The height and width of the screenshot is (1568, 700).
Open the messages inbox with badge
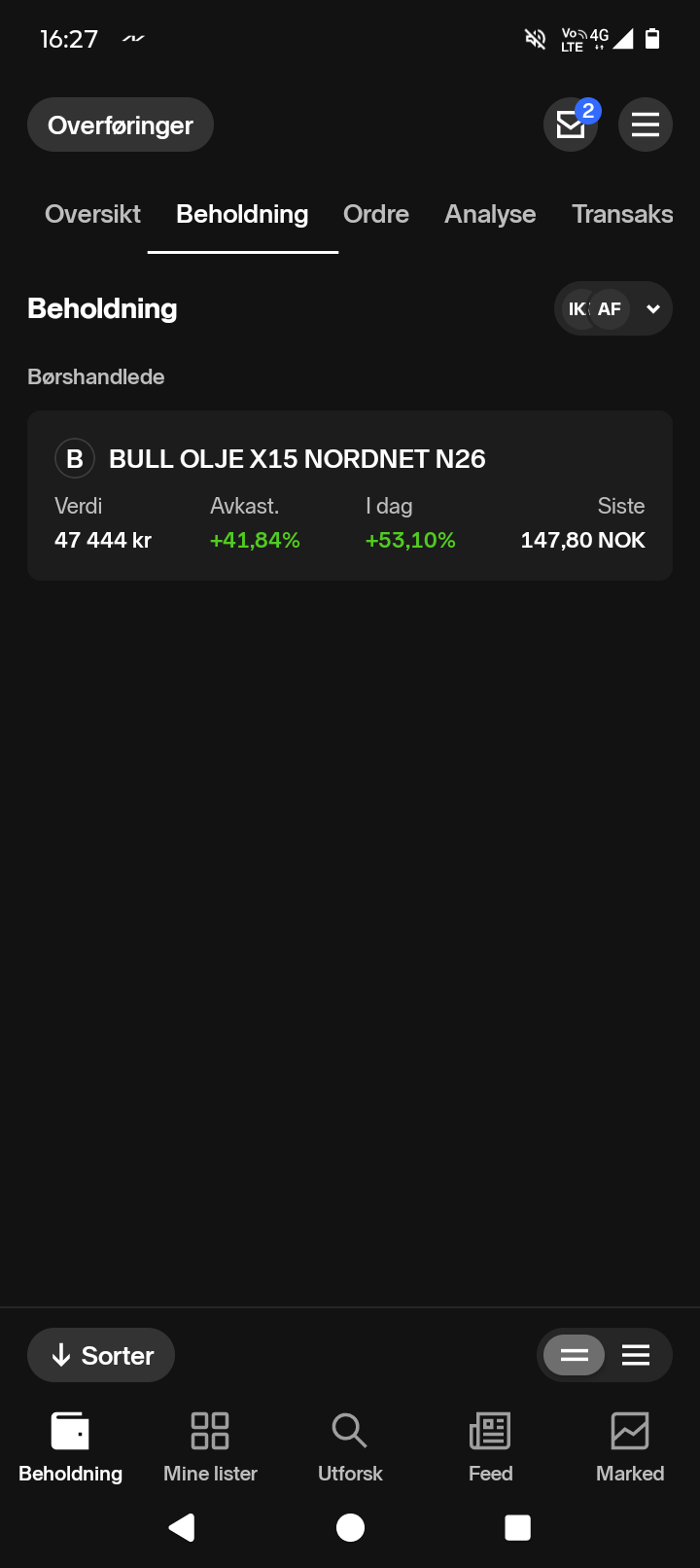pyautogui.click(x=571, y=125)
